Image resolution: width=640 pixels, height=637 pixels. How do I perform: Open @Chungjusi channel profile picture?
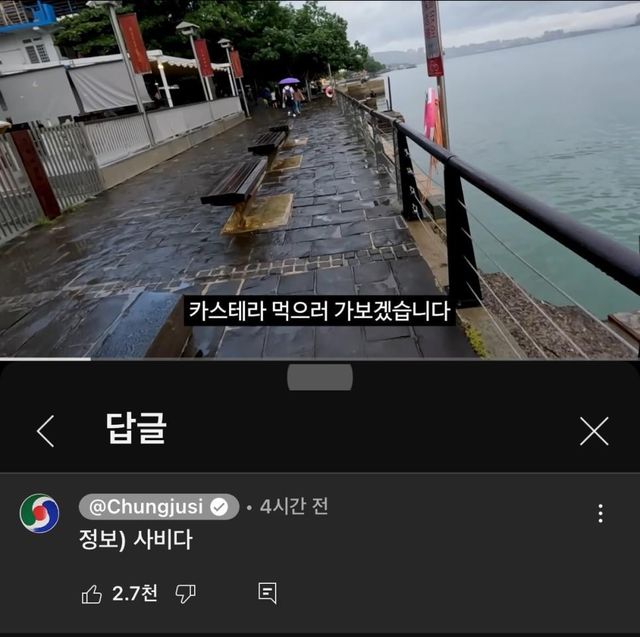[x=39, y=513]
